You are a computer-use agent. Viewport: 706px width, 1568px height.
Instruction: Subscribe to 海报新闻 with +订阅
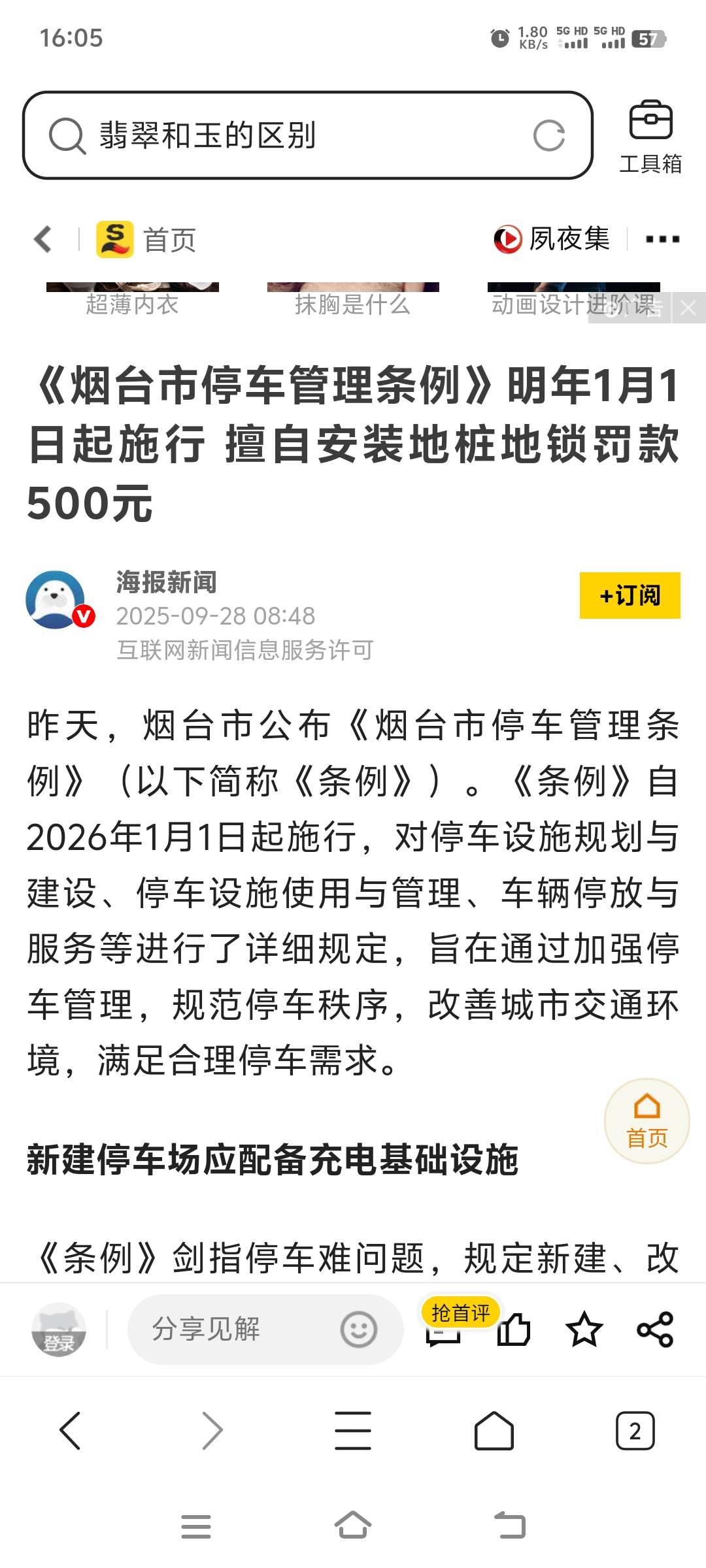(x=630, y=595)
